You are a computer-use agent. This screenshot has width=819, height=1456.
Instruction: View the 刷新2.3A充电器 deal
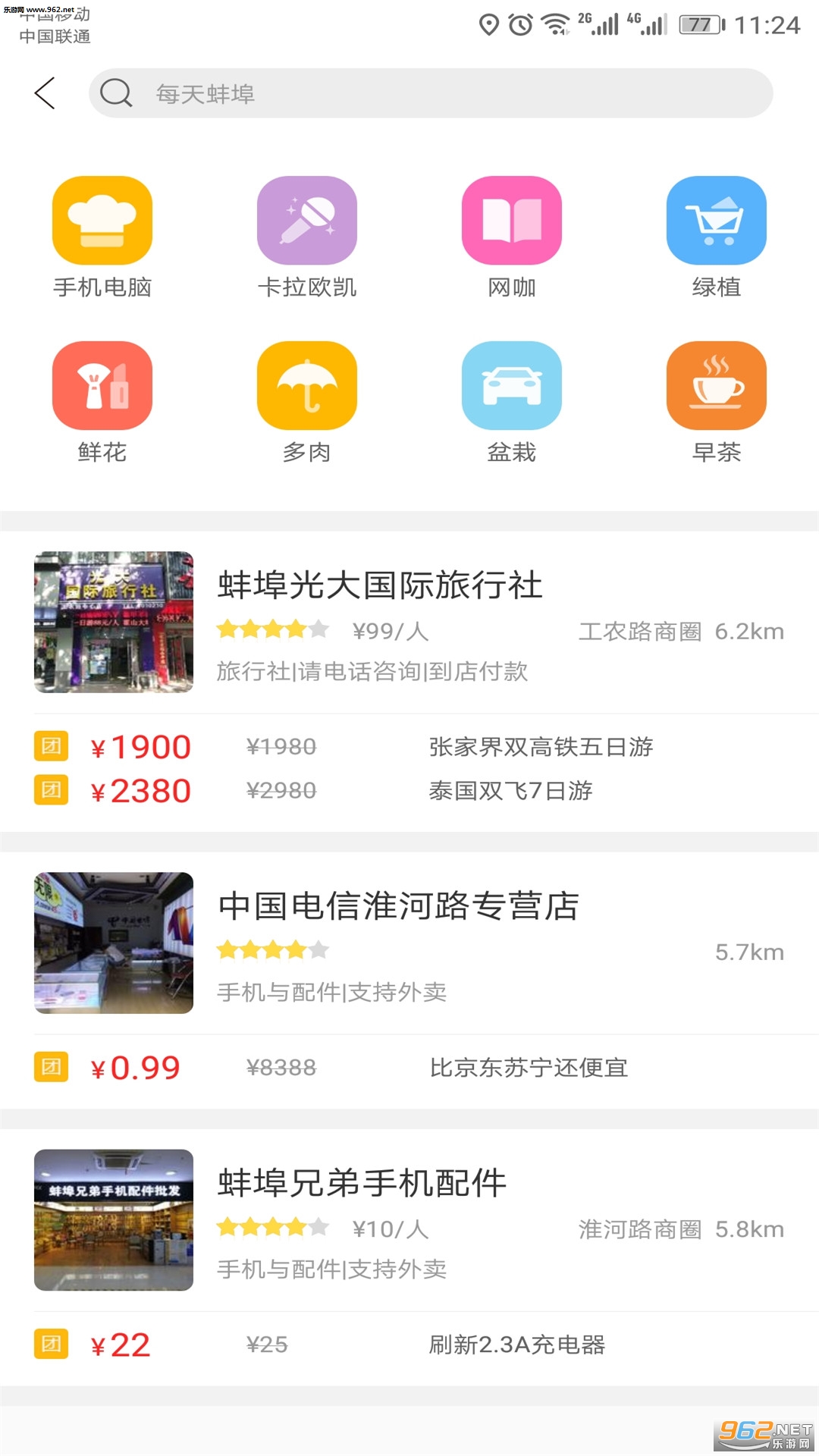point(516,1345)
